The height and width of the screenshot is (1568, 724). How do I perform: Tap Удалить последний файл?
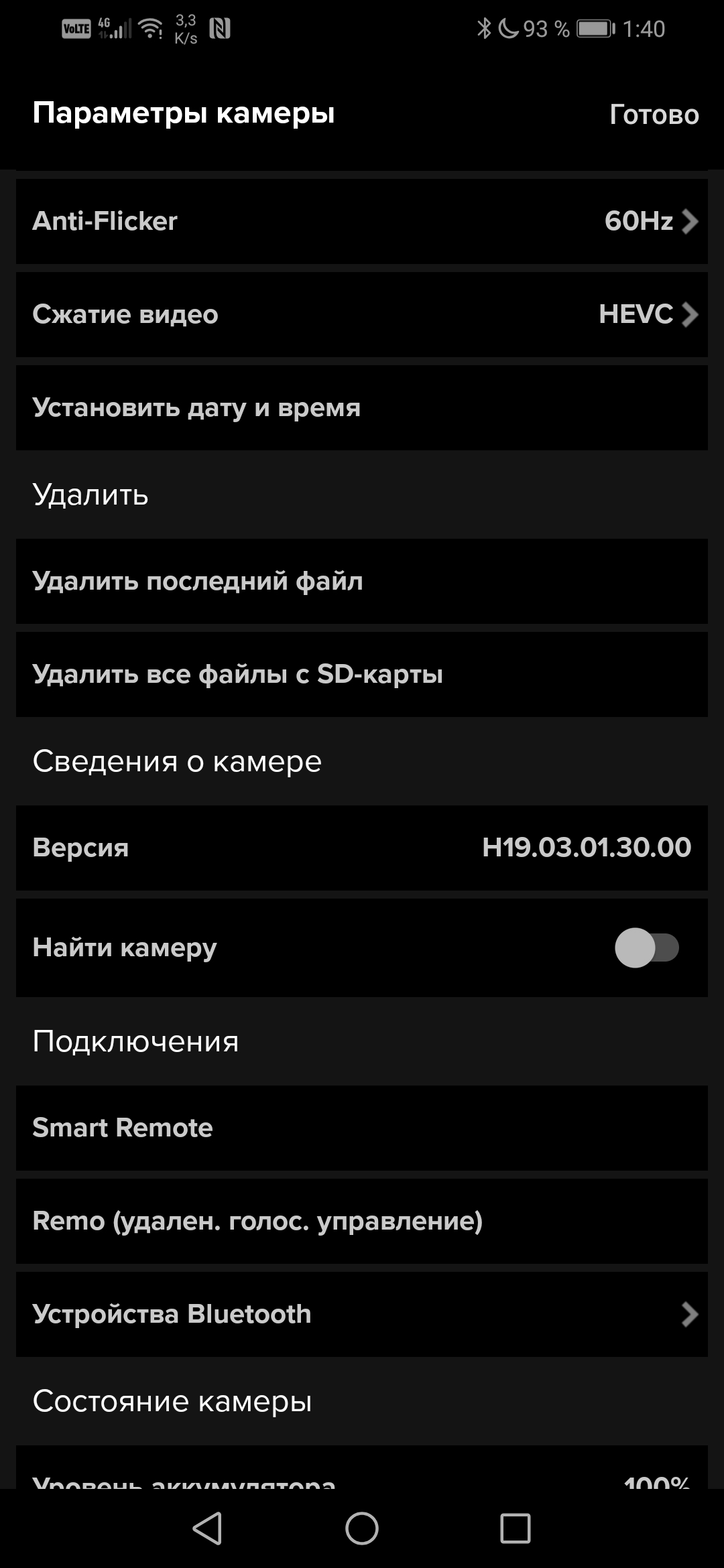pyautogui.click(x=362, y=581)
